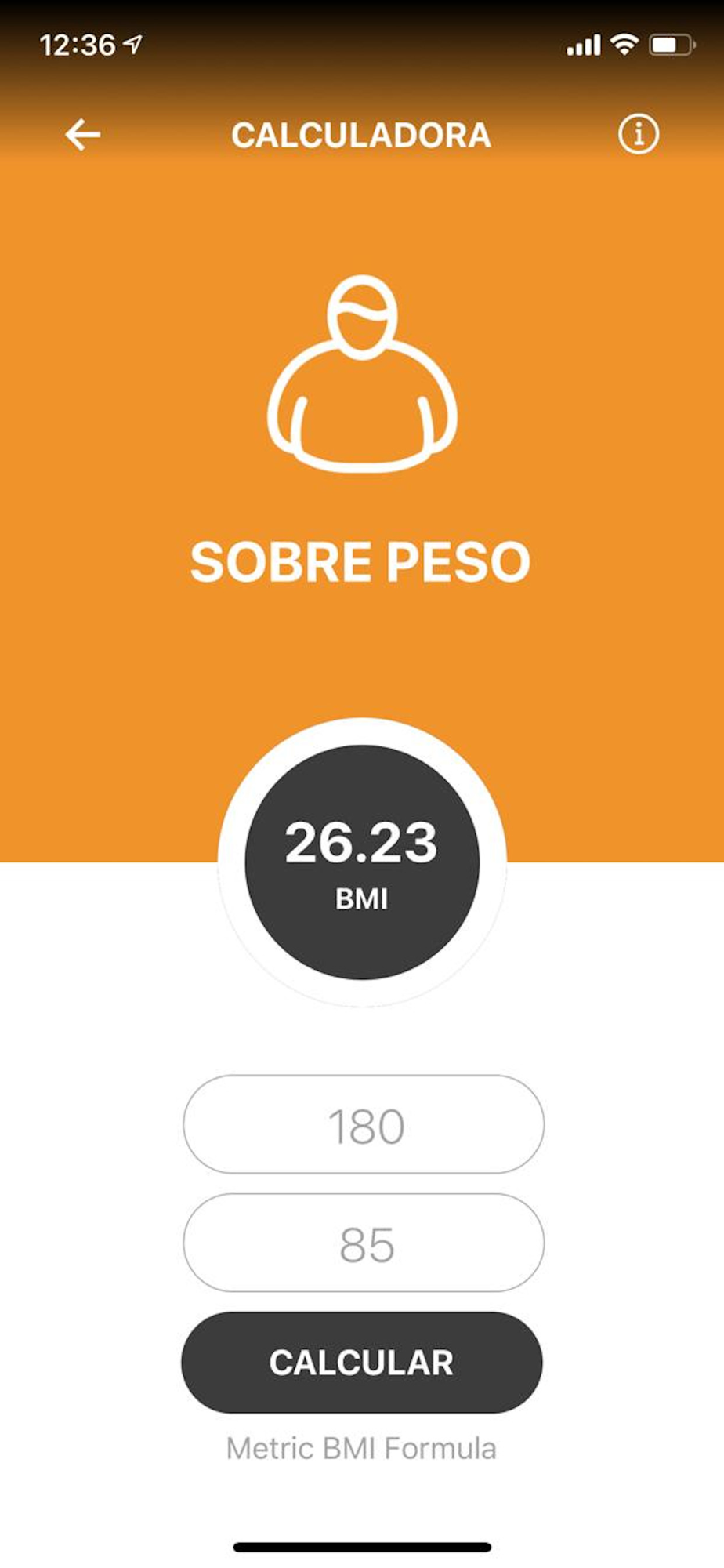Screen dimensions: 724x1568
Task: Open the info icon in the header
Action: point(639,135)
